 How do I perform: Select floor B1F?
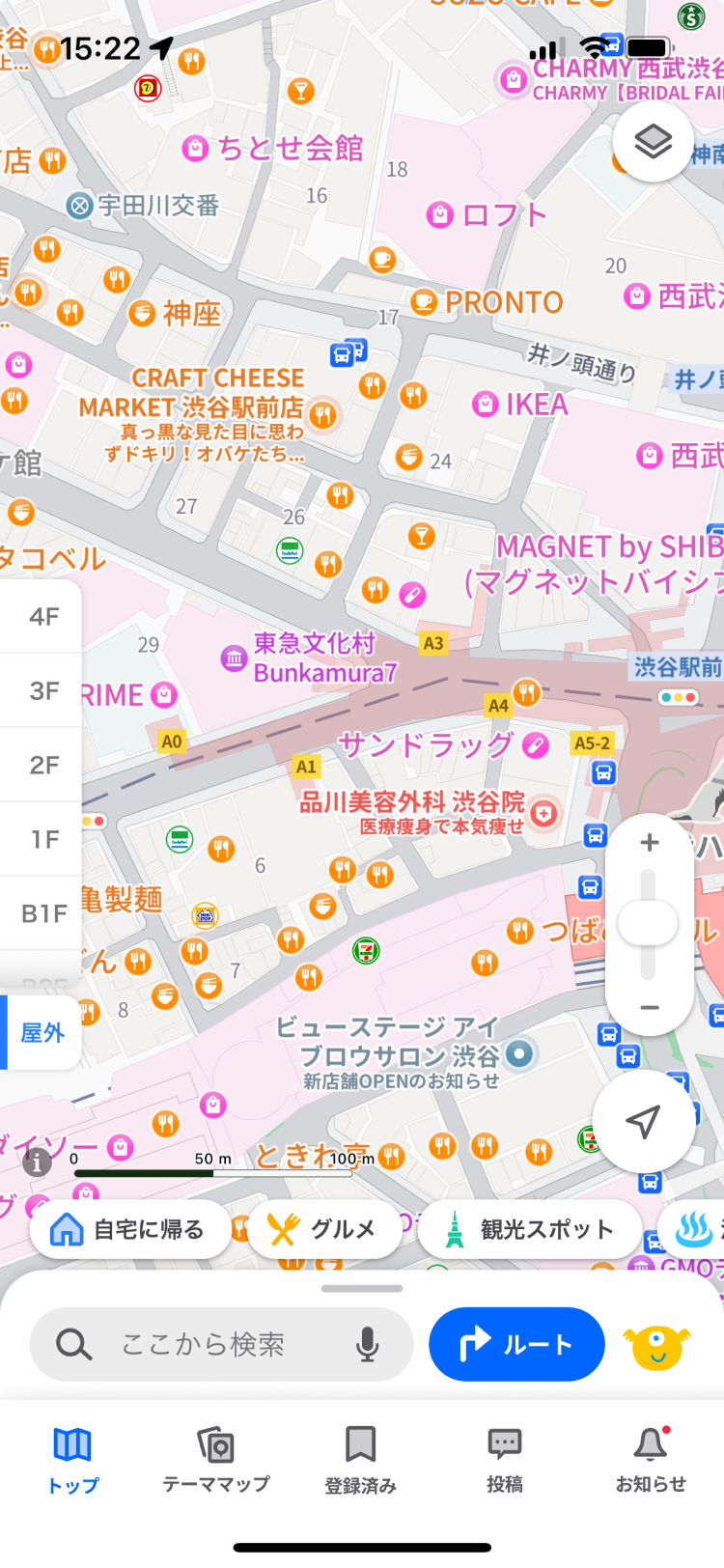pyautogui.click(x=43, y=913)
